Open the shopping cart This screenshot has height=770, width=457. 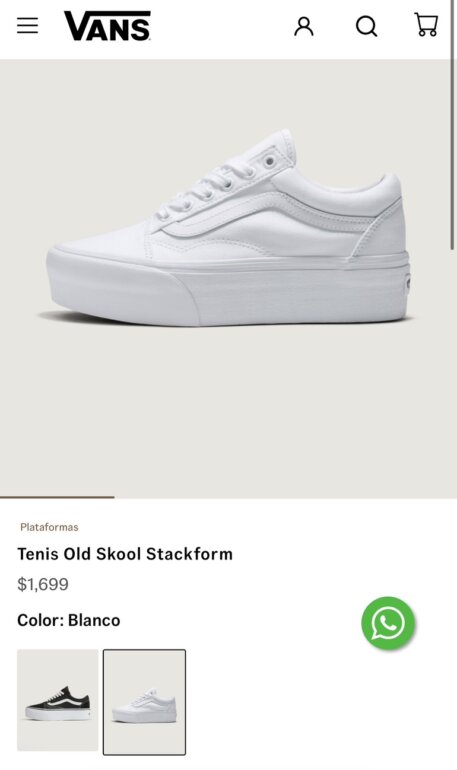coord(426,25)
